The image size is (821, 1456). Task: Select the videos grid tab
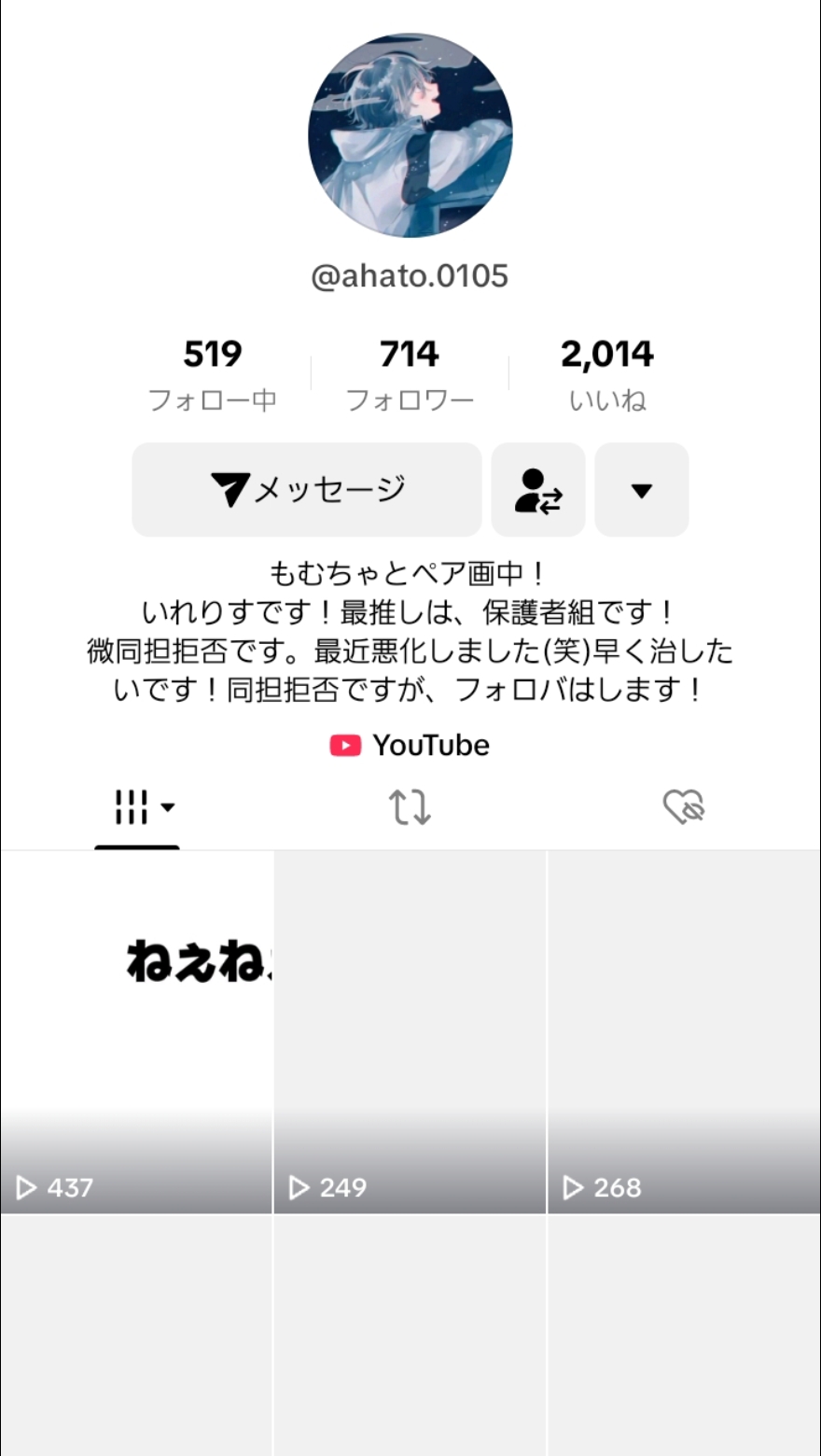[x=137, y=807]
